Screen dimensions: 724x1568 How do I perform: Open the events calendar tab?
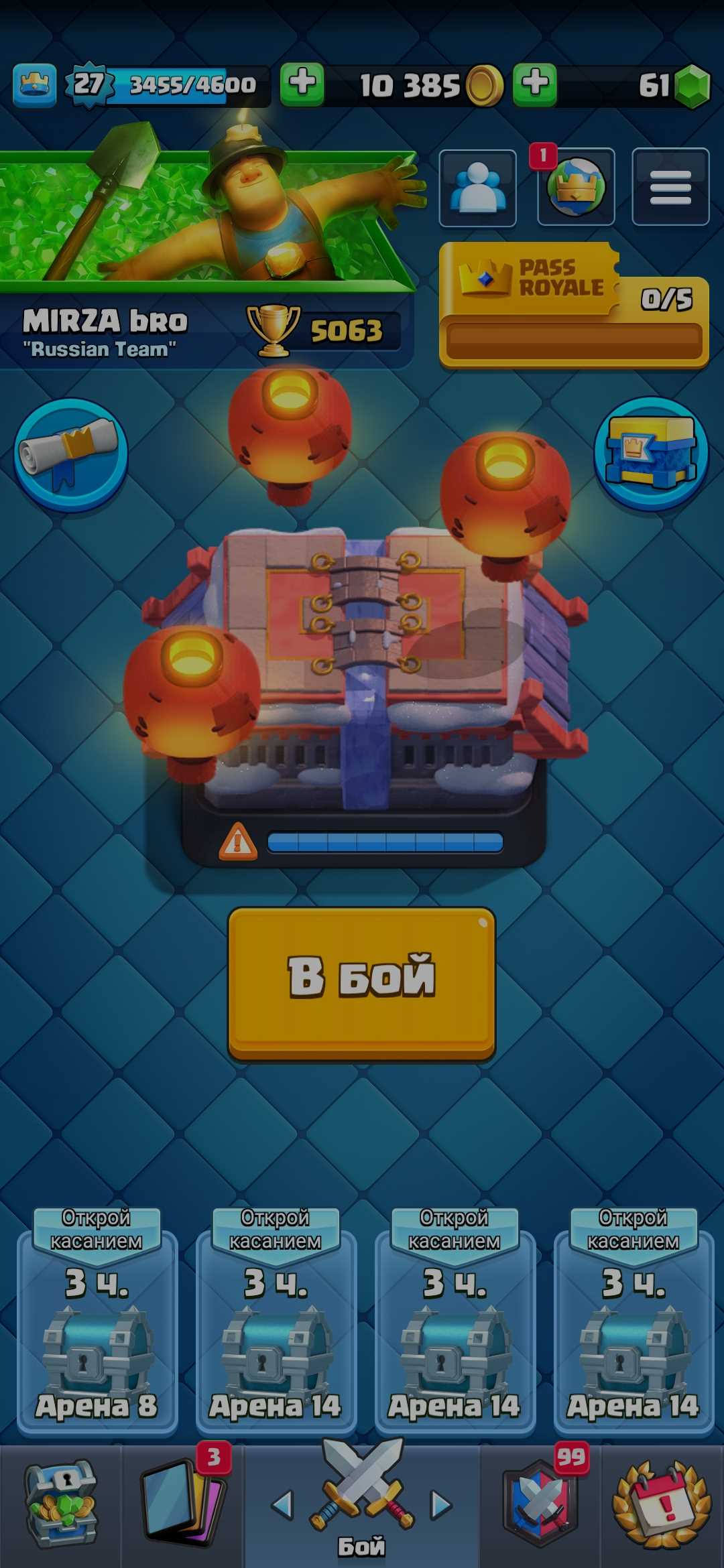[662, 1504]
